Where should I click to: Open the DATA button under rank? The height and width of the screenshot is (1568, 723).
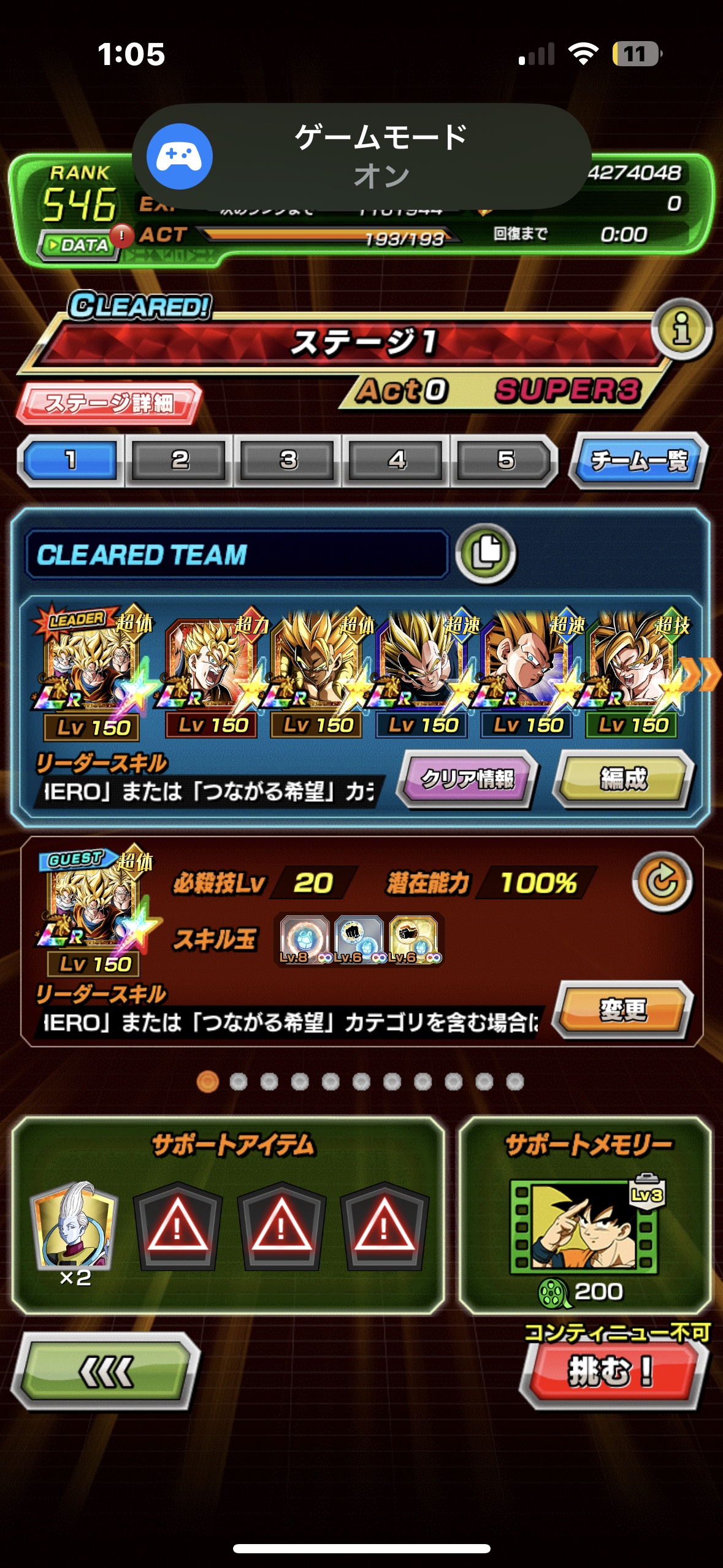(80, 245)
